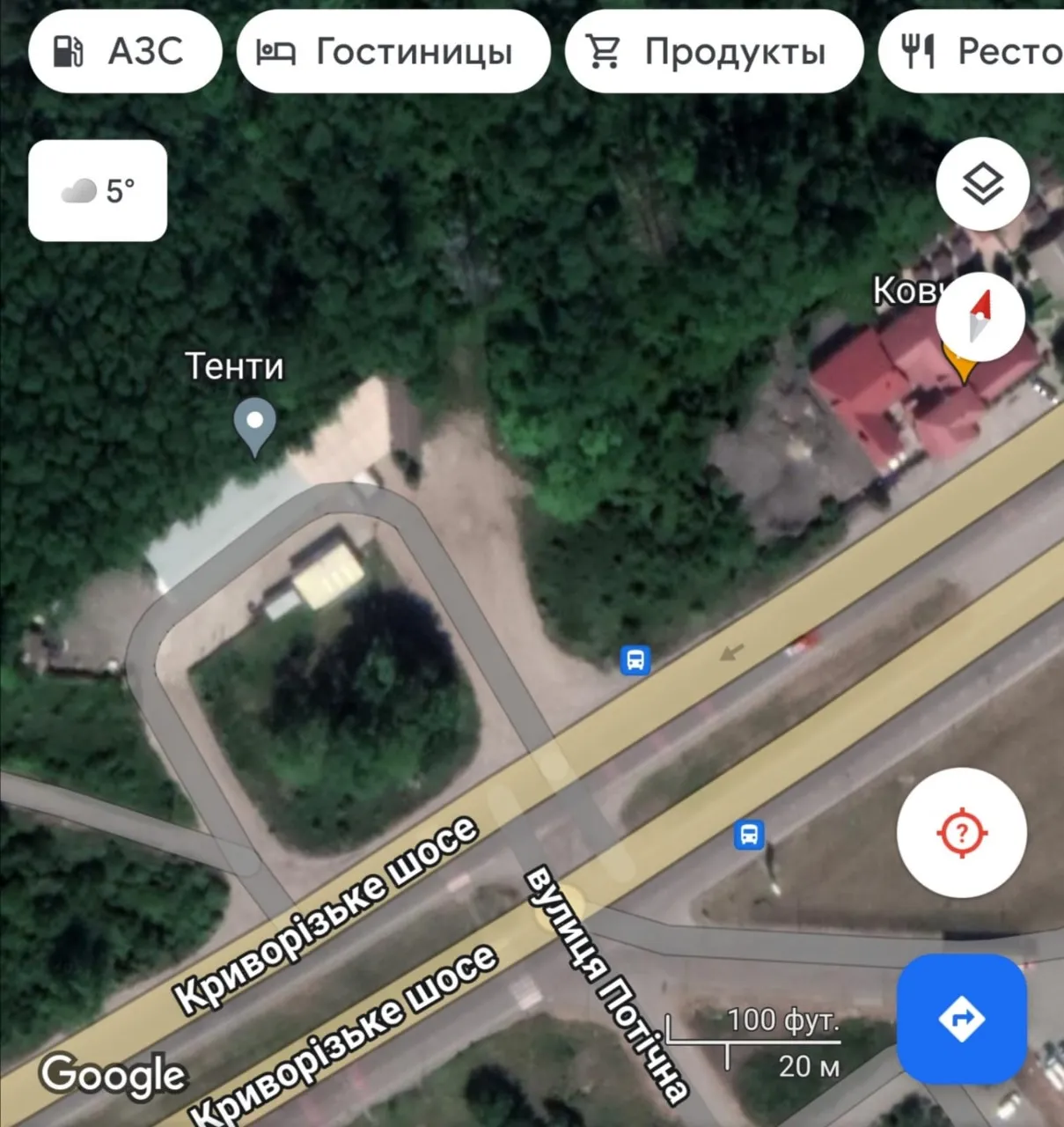1064x1127 pixels.
Task: Tap the compass to reset map orientation
Action: click(979, 317)
